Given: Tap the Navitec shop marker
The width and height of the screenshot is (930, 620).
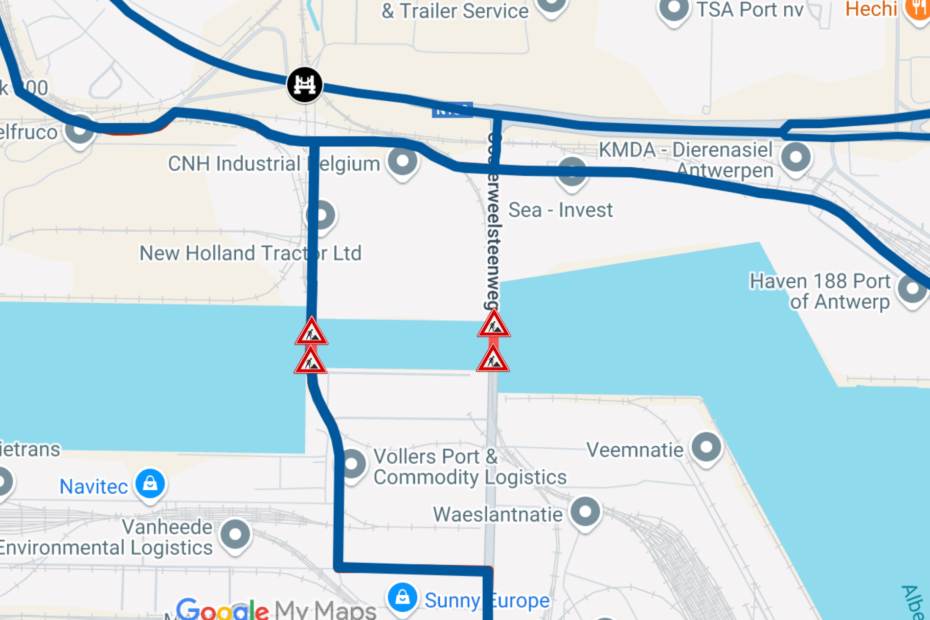Looking at the screenshot, I should pyautogui.click(x=150, y=485).
